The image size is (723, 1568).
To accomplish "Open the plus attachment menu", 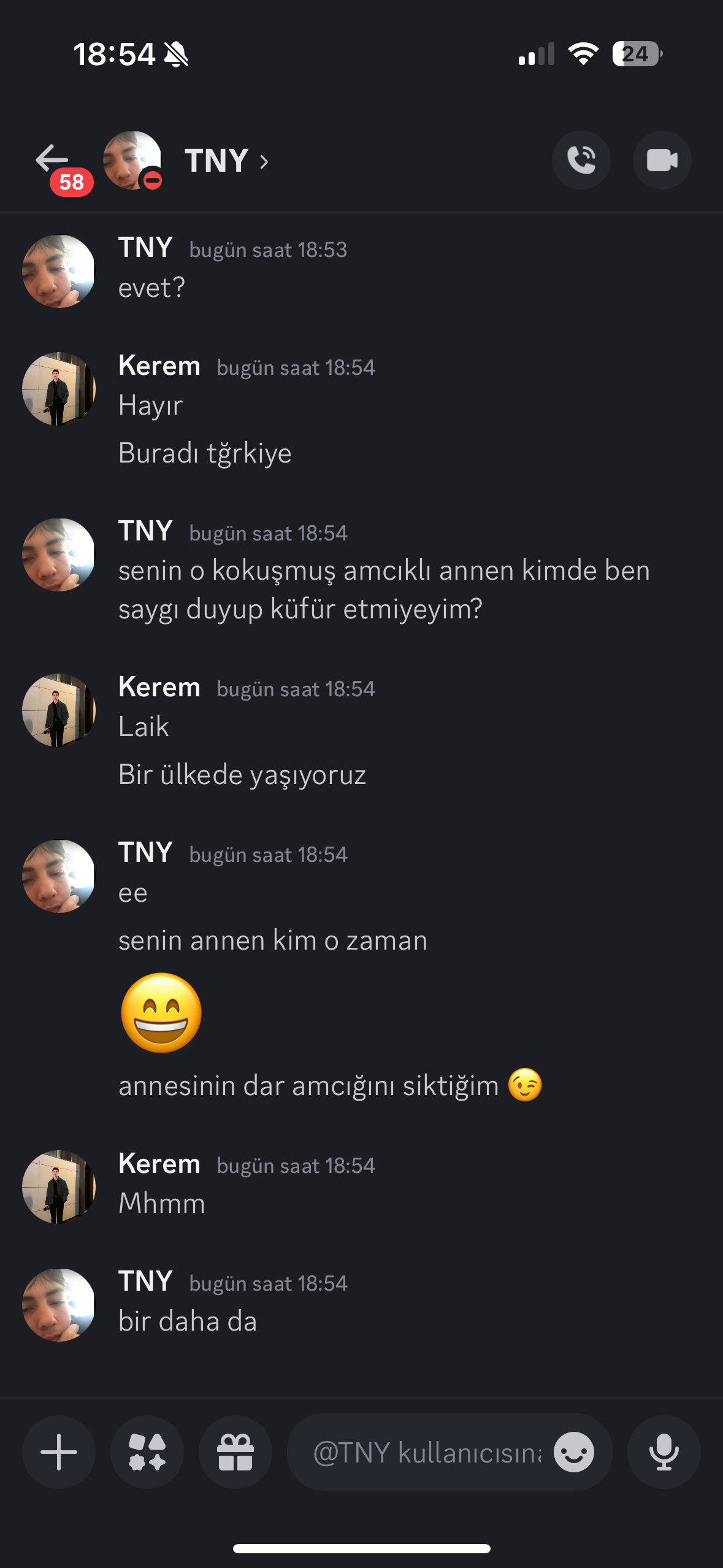I will pos(59,1452).
